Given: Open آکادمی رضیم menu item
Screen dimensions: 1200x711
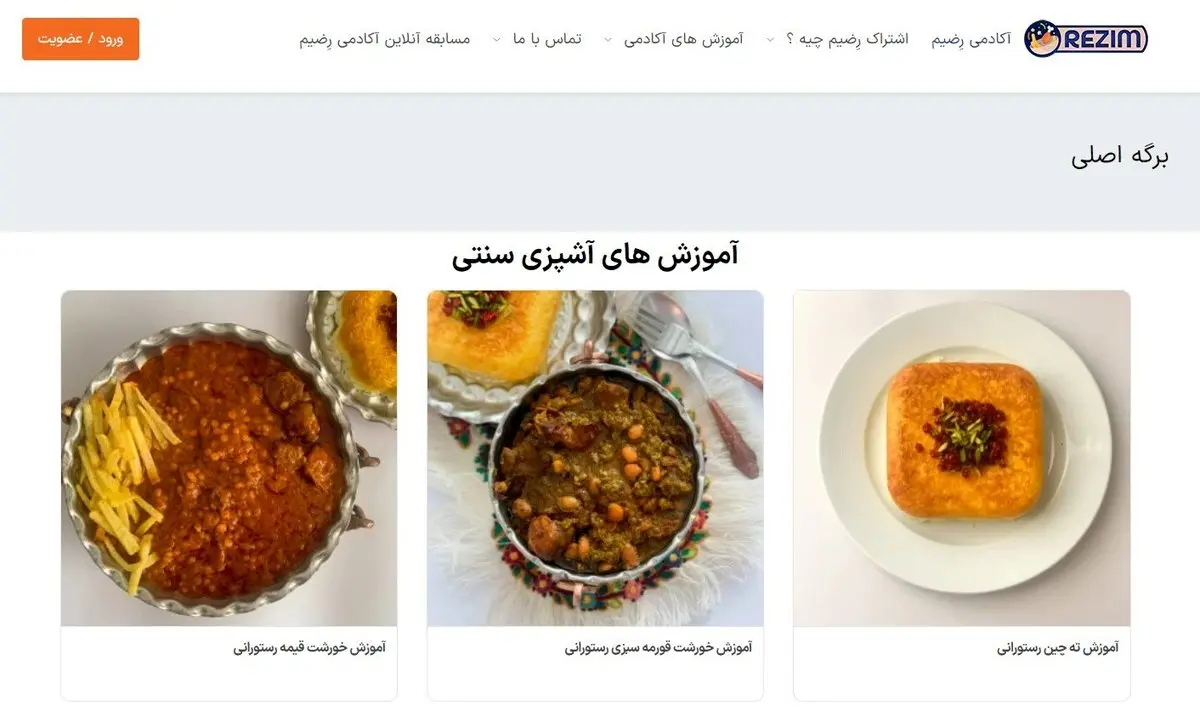Looking at the screenshot, I should click(970, 39).
